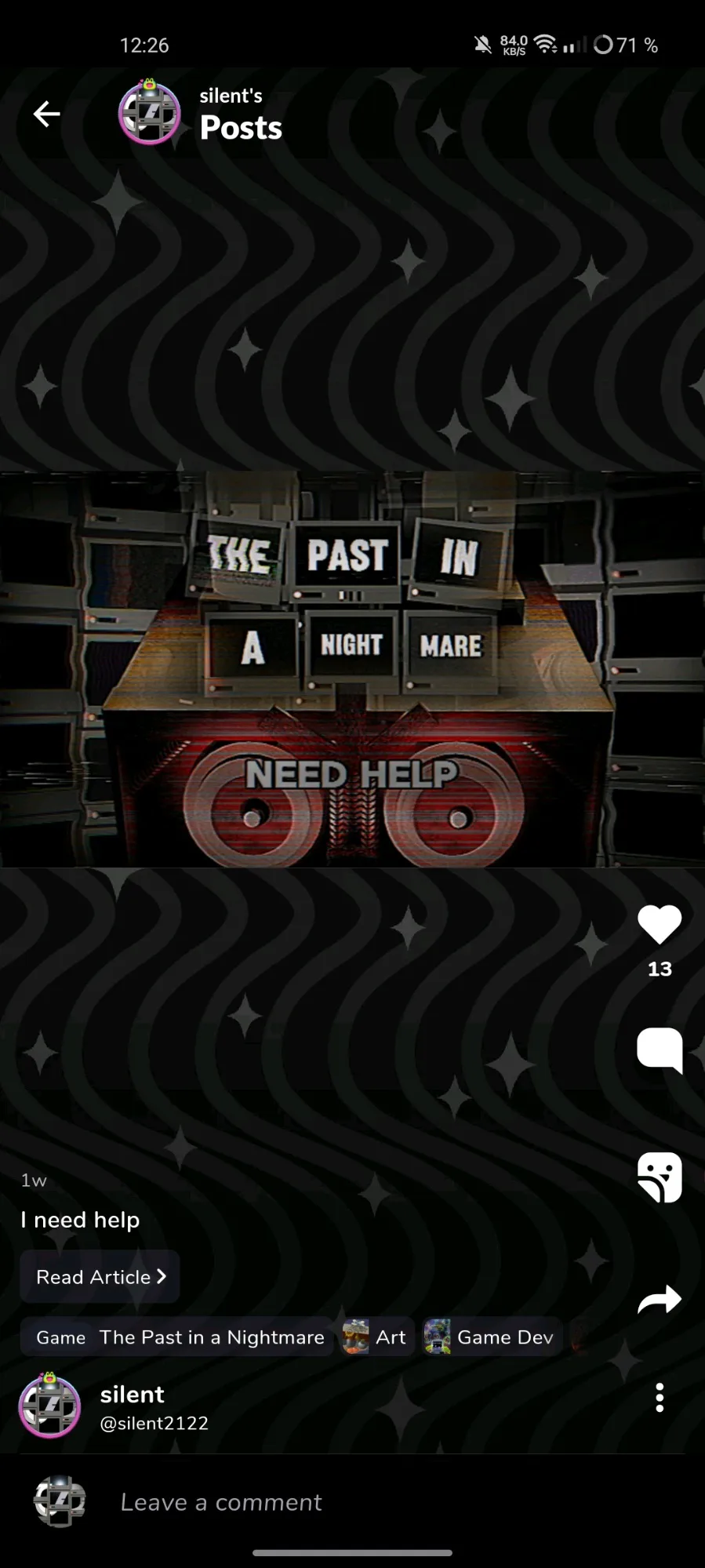Add a sticker reaction to the post
The image size is (705, 1568).
[660, 1177]
